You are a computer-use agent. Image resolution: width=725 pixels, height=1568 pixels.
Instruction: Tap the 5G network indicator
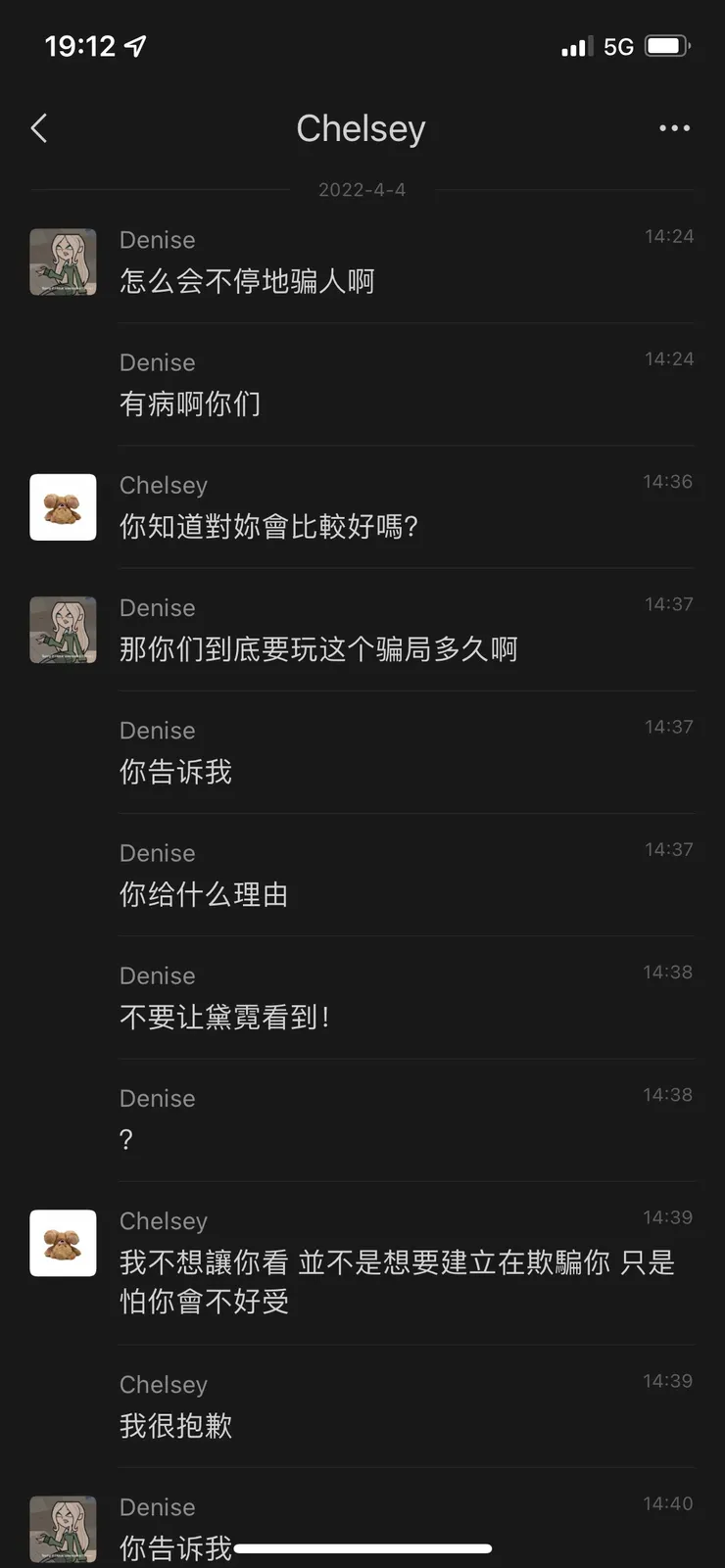pyautogui.click(x=620, y=46)
